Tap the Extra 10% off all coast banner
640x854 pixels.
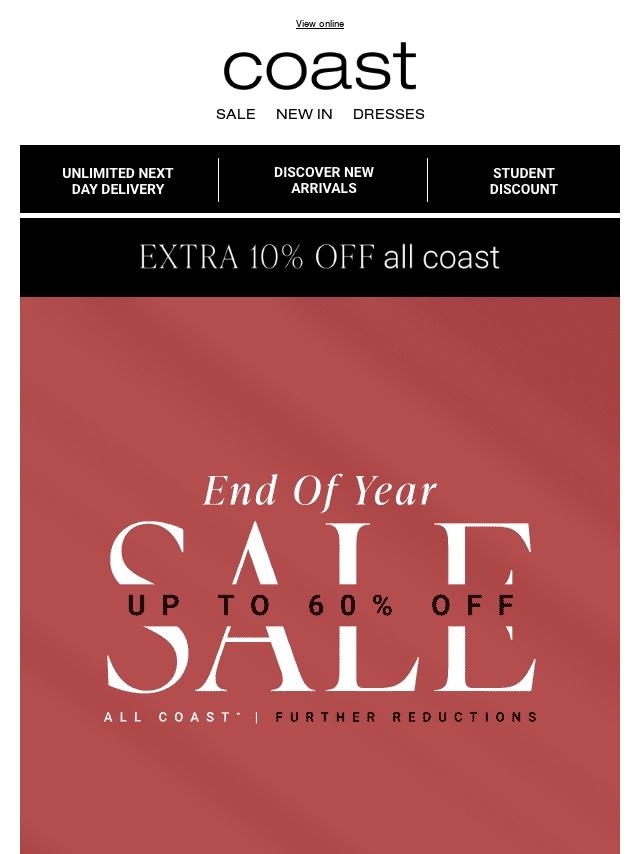pos(319,258)
